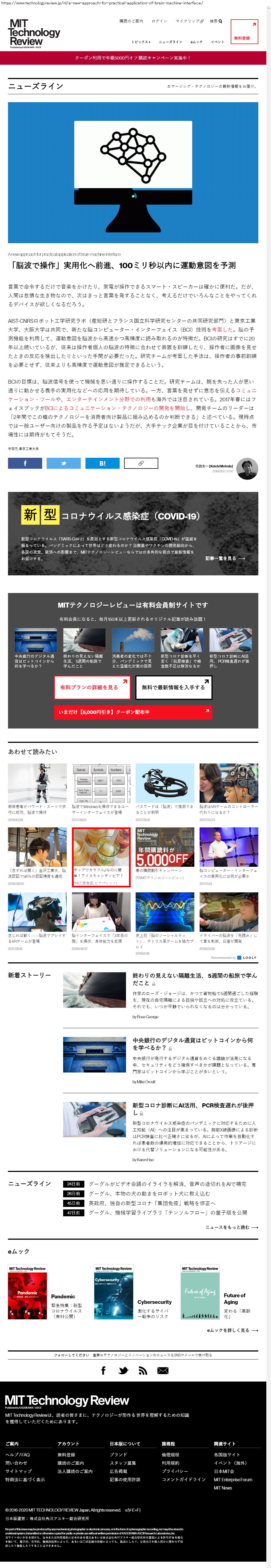Open マイクリップ saved clips

pyautogui.click(x=189, y=21)
